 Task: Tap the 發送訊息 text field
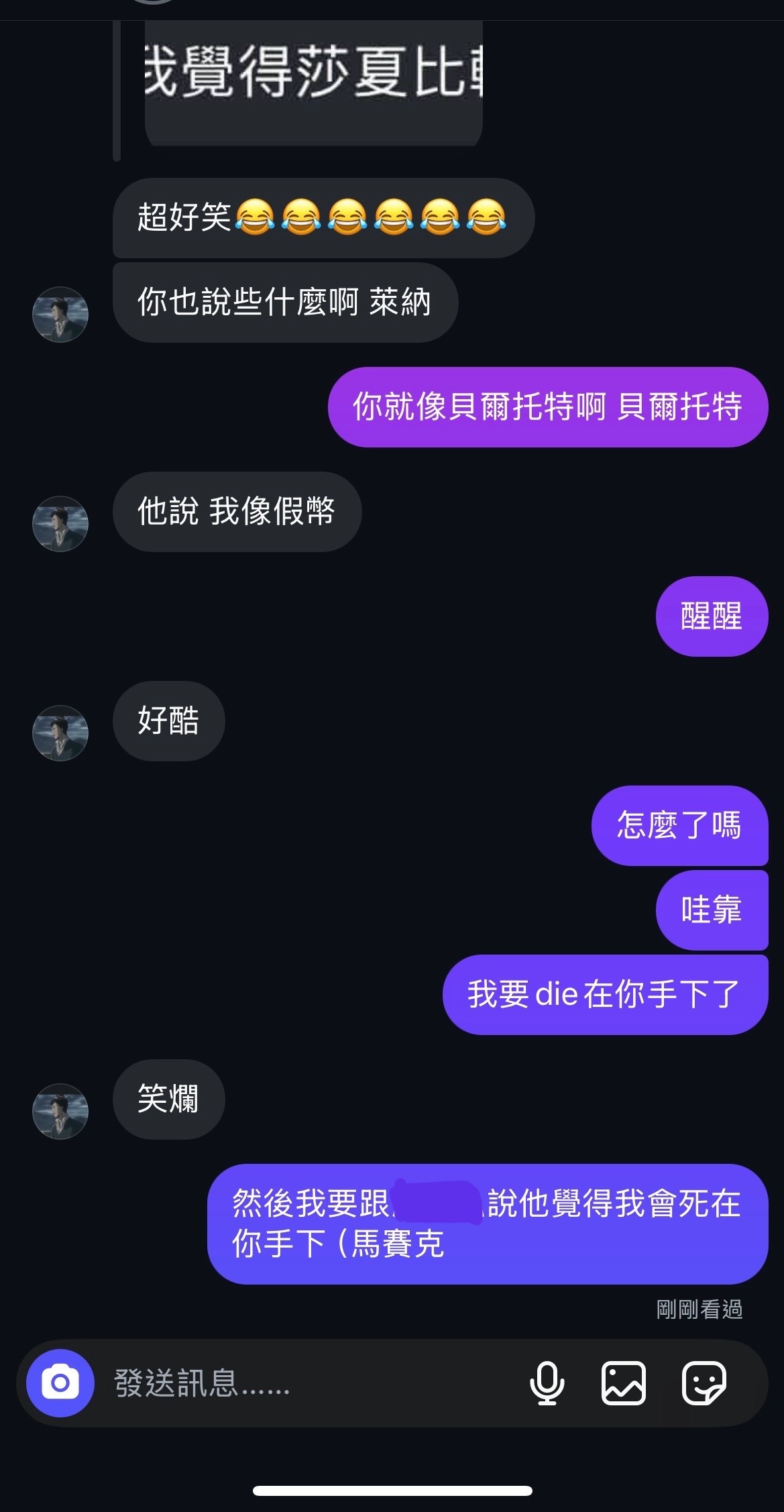(x=302, y=1383)
